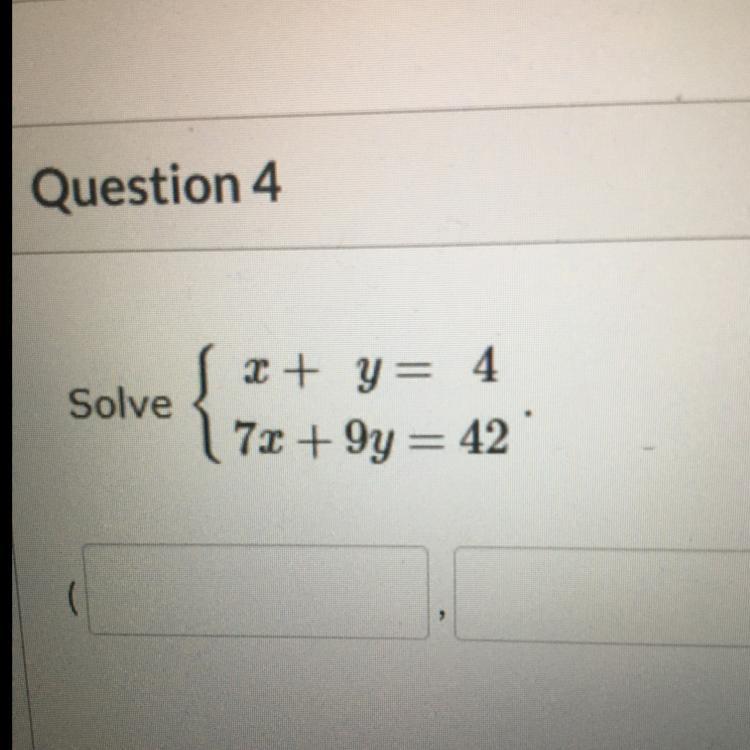Image resolution: width=750 pixels, height=750 pixels.
Task: Select the second answer box for y
Action: point(602,596)
